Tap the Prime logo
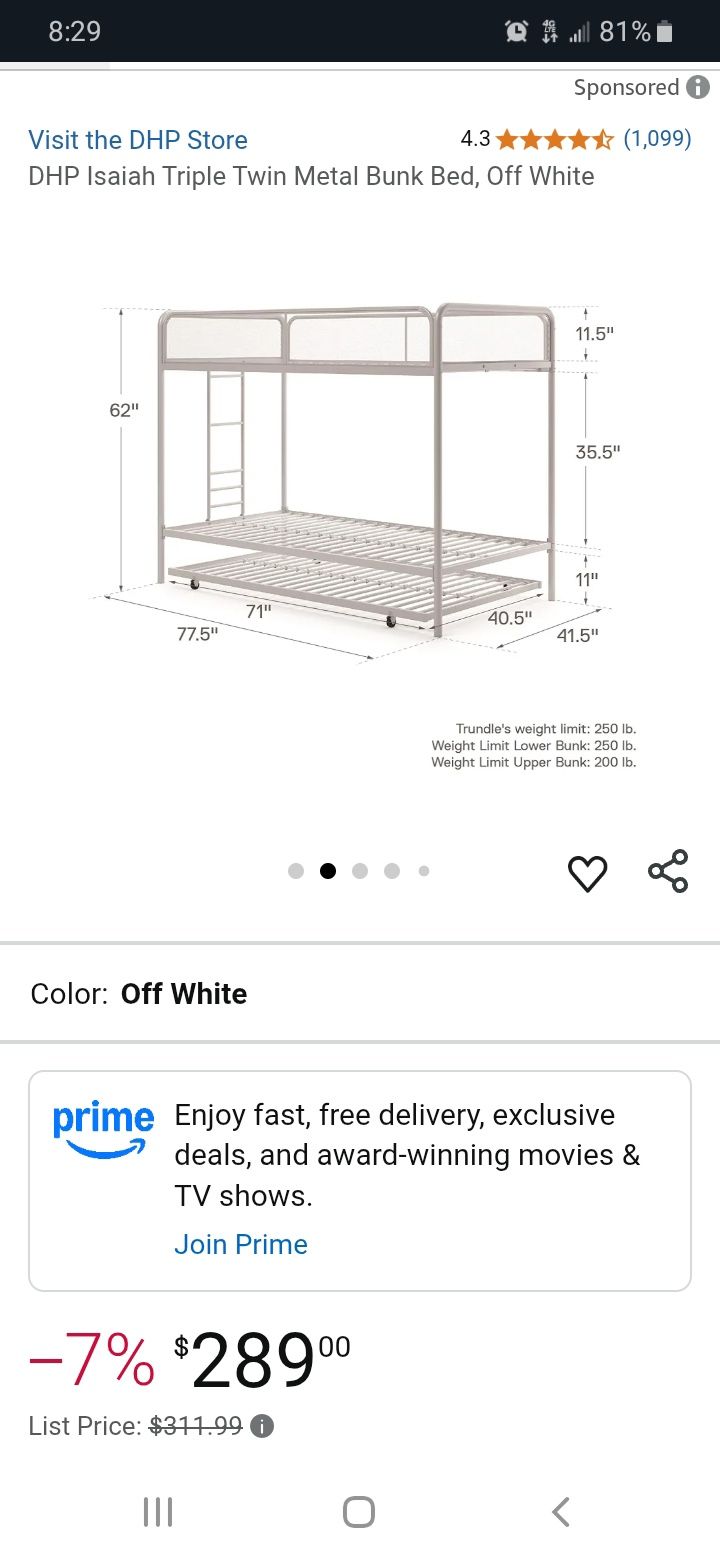Image resolution: width=720 pixels, height=1560 pixels. (103, 1125)
